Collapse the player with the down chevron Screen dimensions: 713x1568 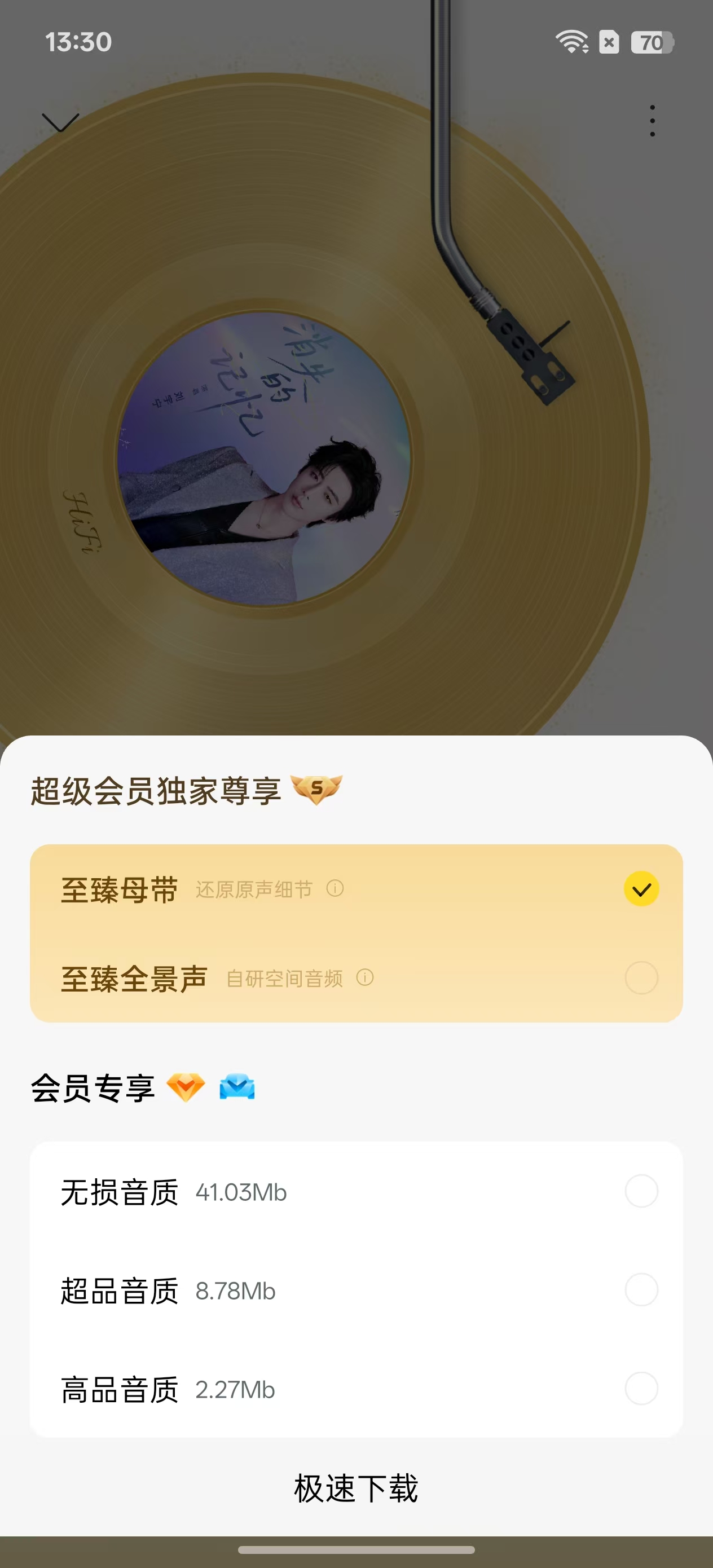[x=60, y=121]
